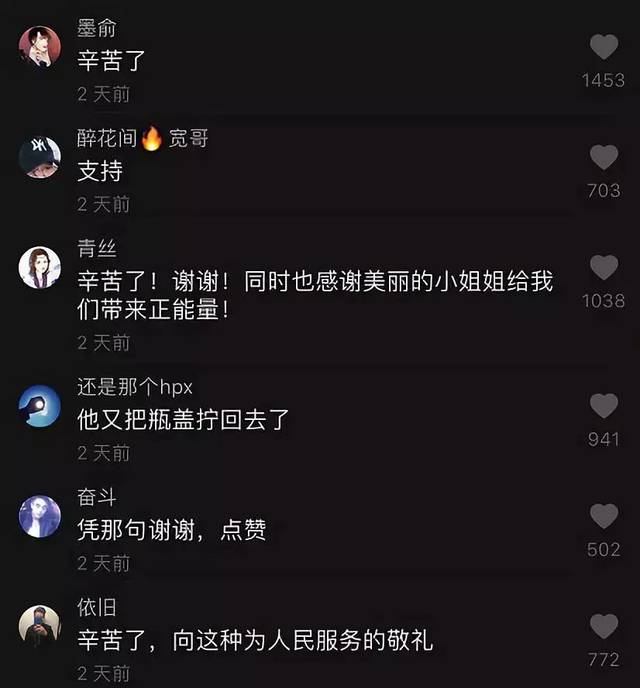
Task: Like 依旧's comment about 为人民服务
Action: (603, 626)
